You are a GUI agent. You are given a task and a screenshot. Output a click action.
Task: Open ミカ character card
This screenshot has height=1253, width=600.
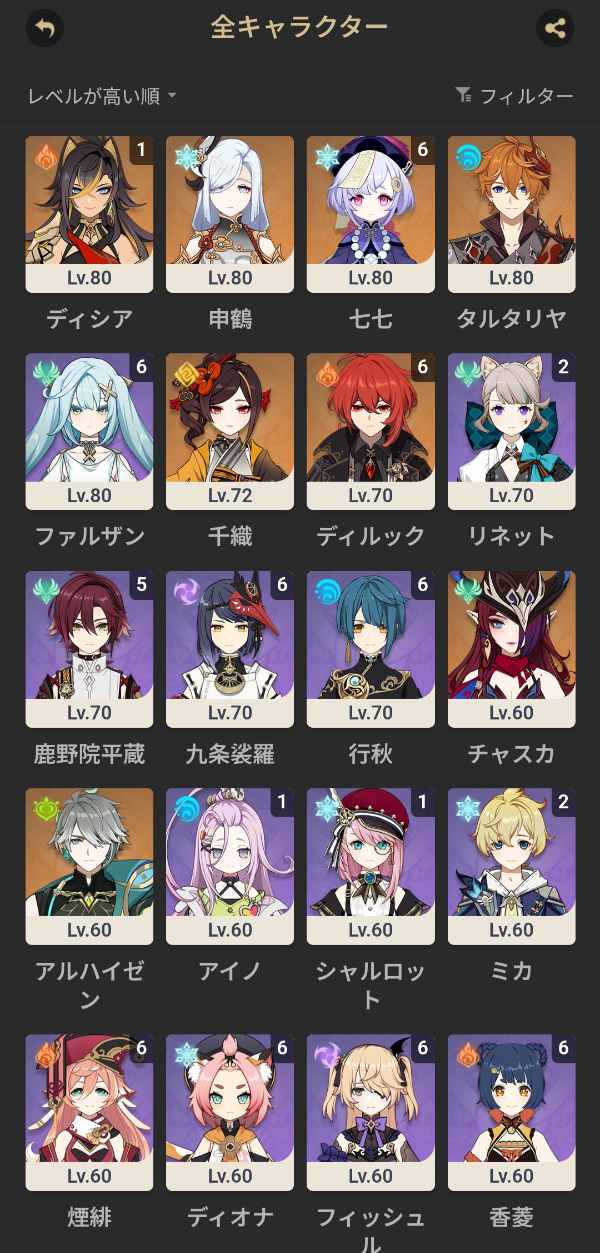[x=512, y=866]
